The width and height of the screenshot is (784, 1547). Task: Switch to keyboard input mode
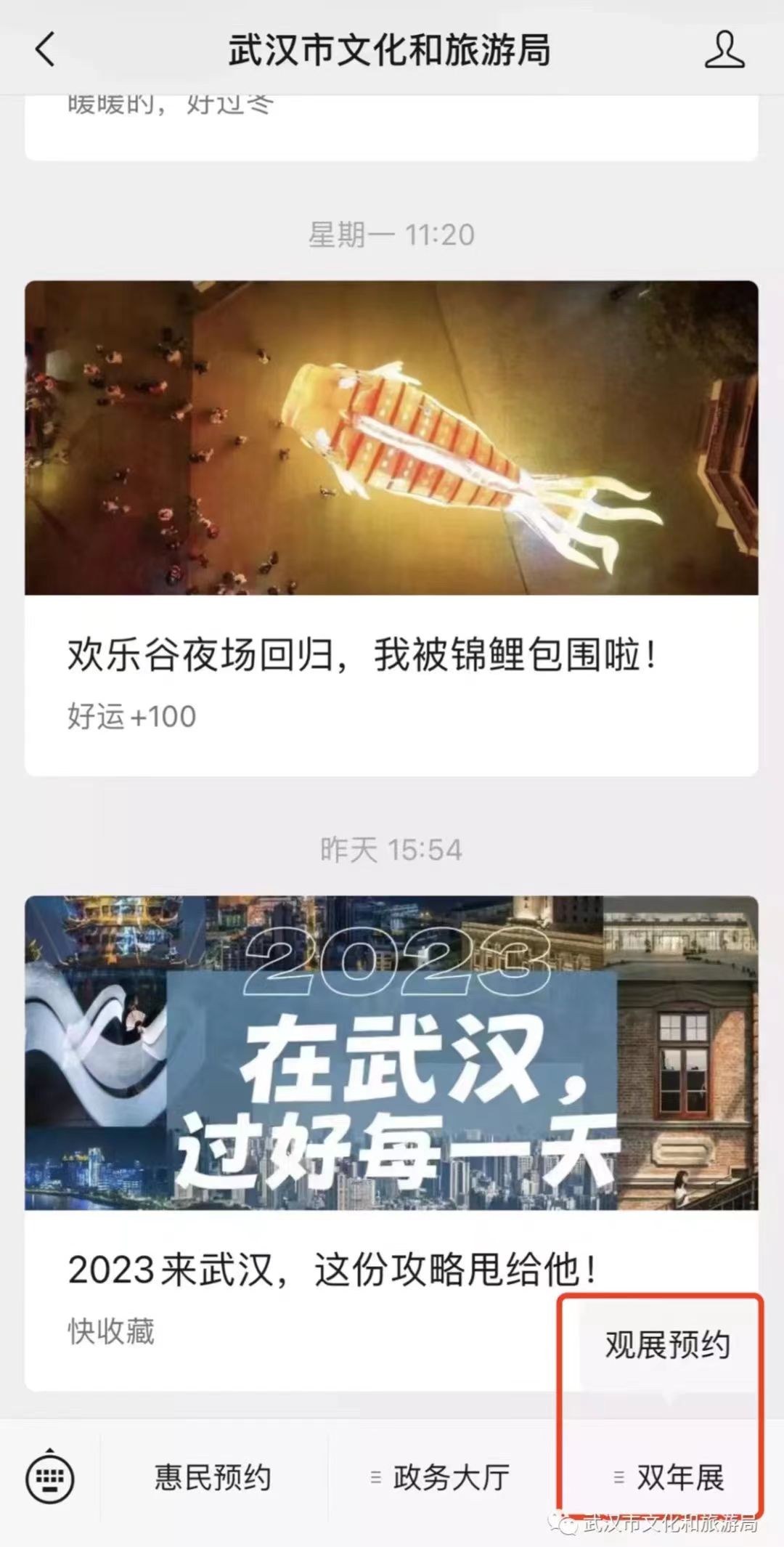49,1477
